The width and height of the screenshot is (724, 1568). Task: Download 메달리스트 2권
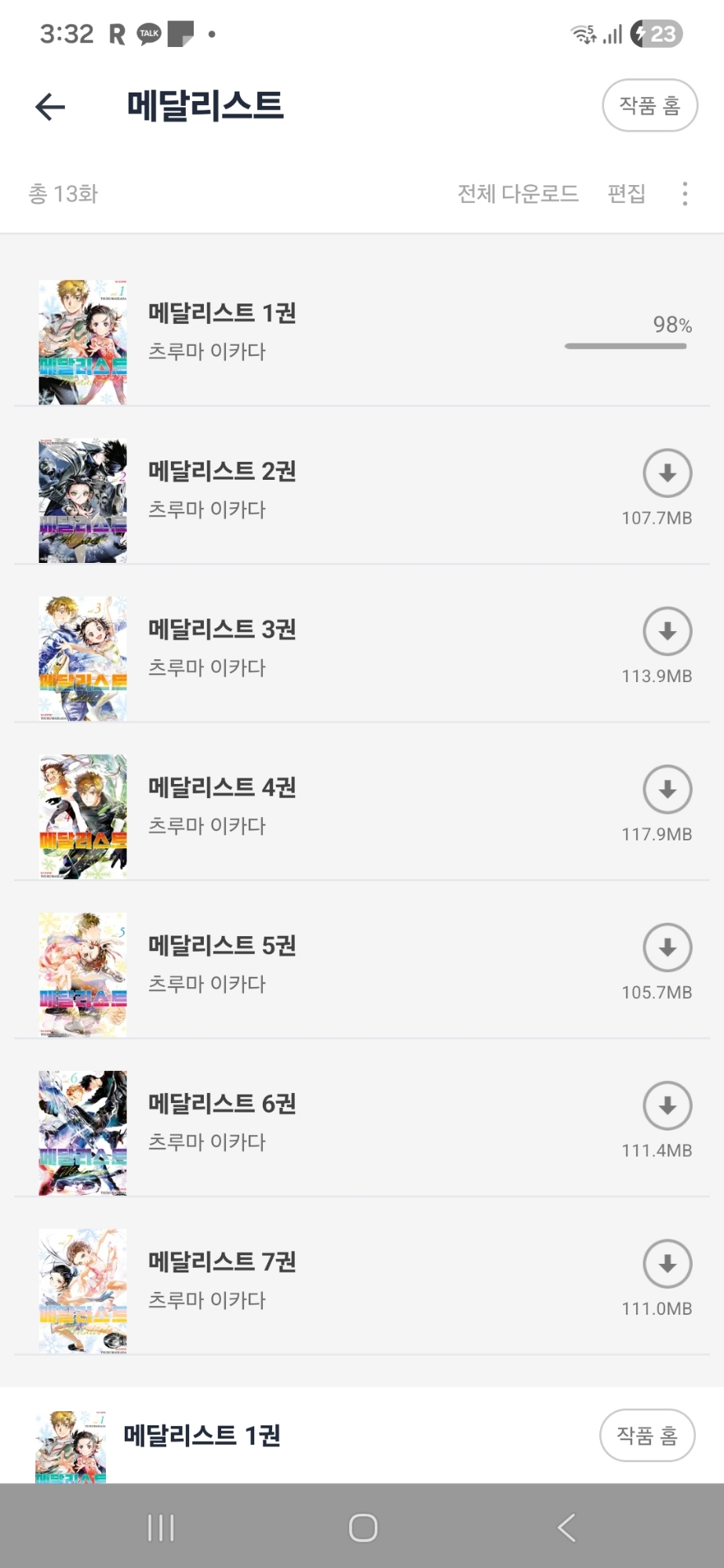pyautogui.click(x=667, y=474)
